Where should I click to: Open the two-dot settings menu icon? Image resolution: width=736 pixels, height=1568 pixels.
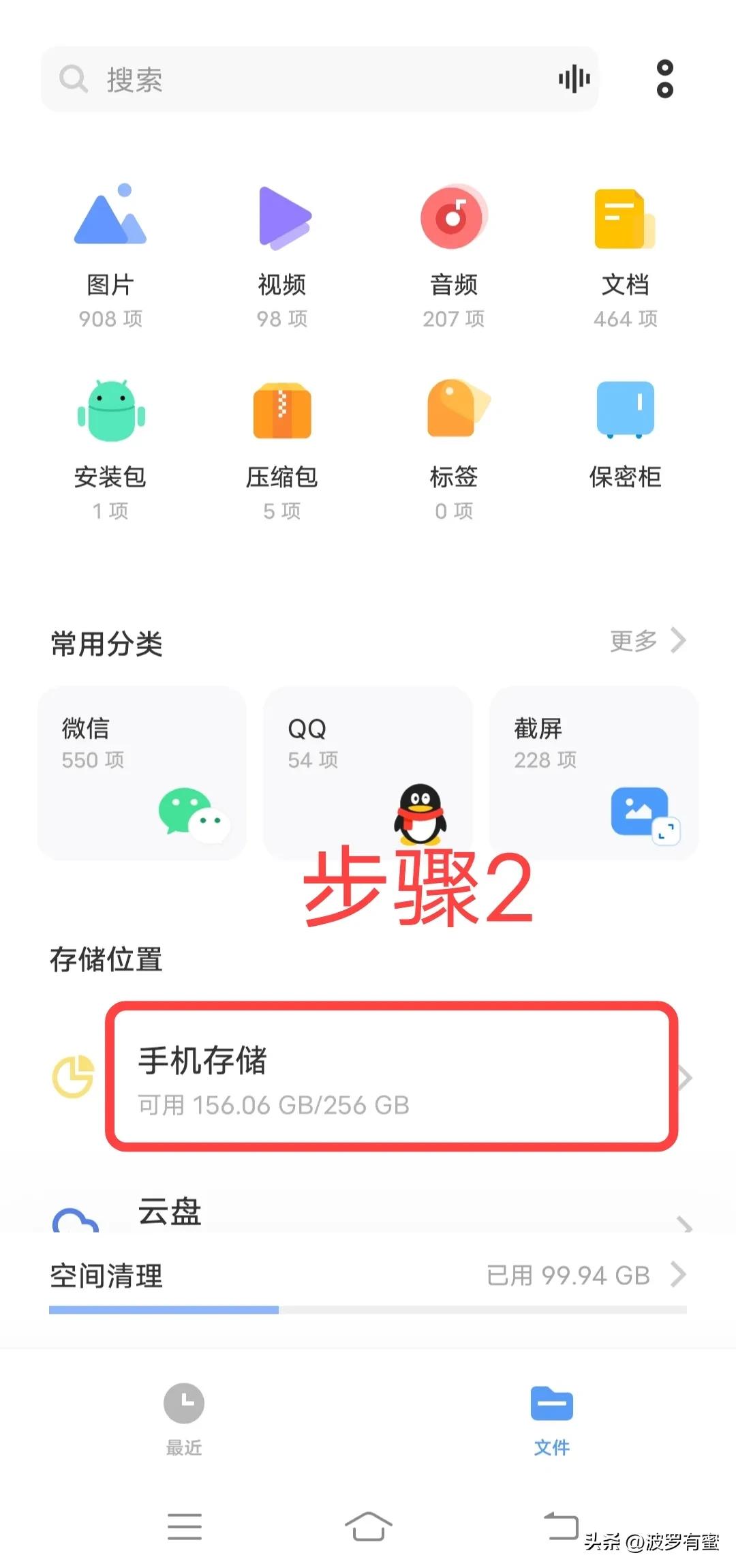tap(663, 78)
